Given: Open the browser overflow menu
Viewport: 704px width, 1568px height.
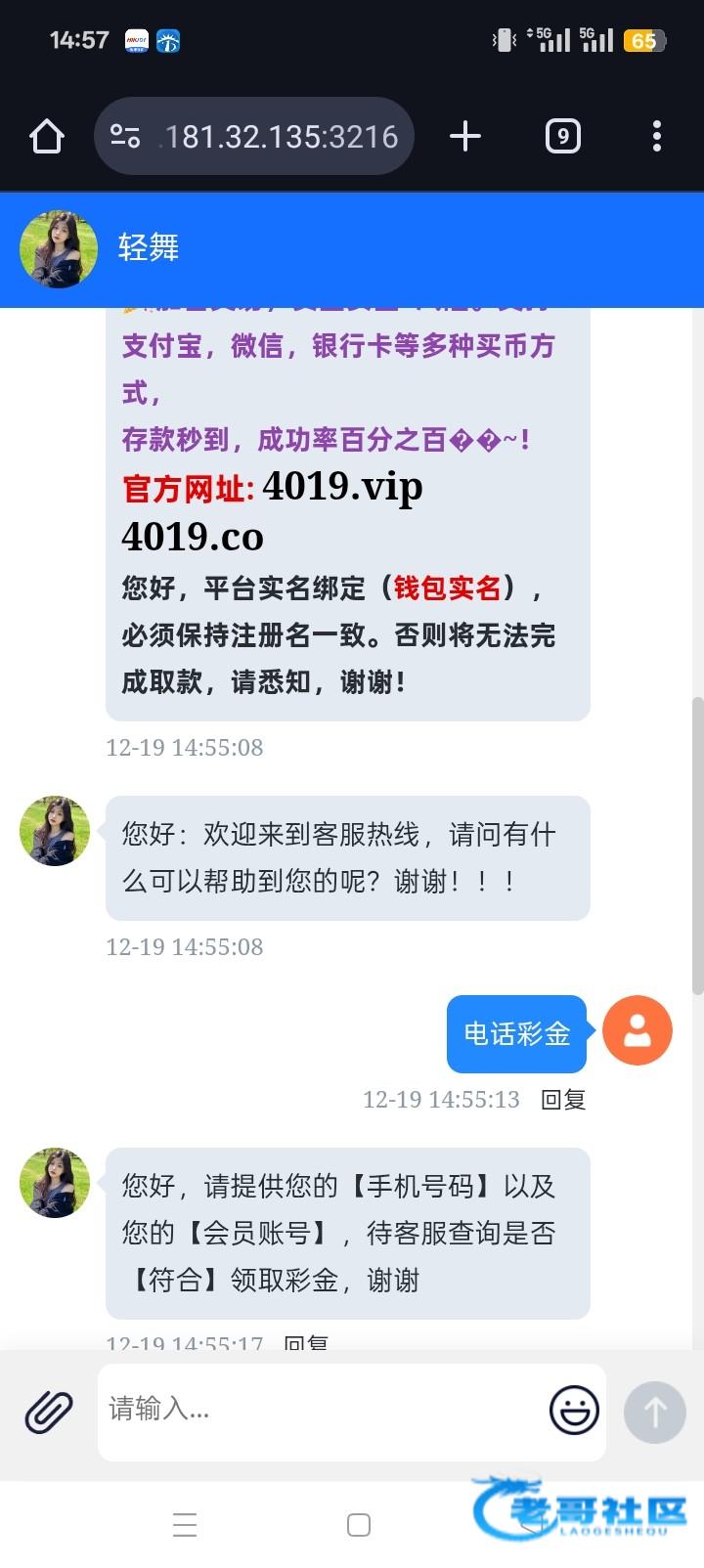Looking at the screenshot, I should point(656,137).
